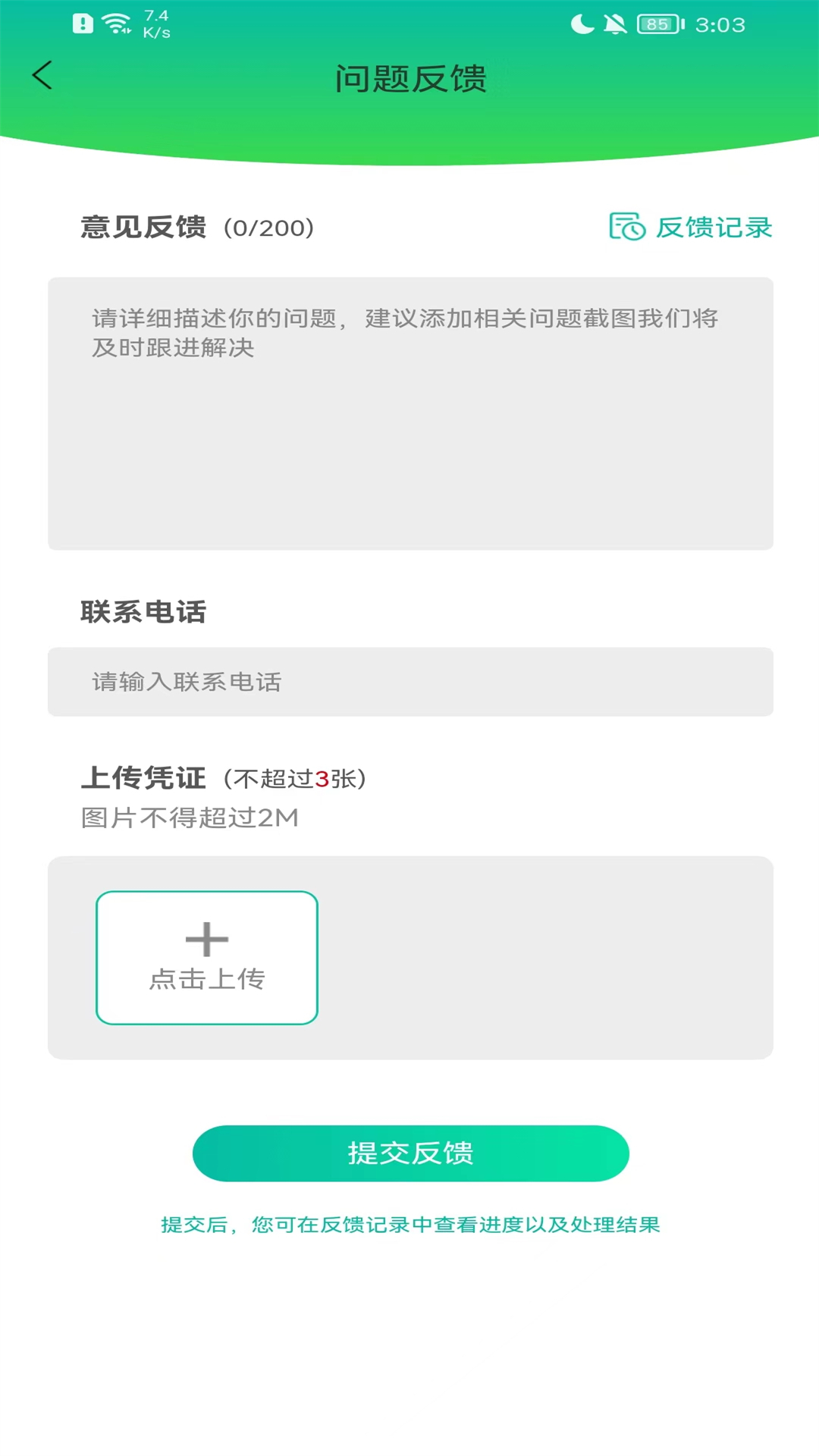Click the SIM card warning icon
Screen dimensions: 819x1456
[82, 23]
